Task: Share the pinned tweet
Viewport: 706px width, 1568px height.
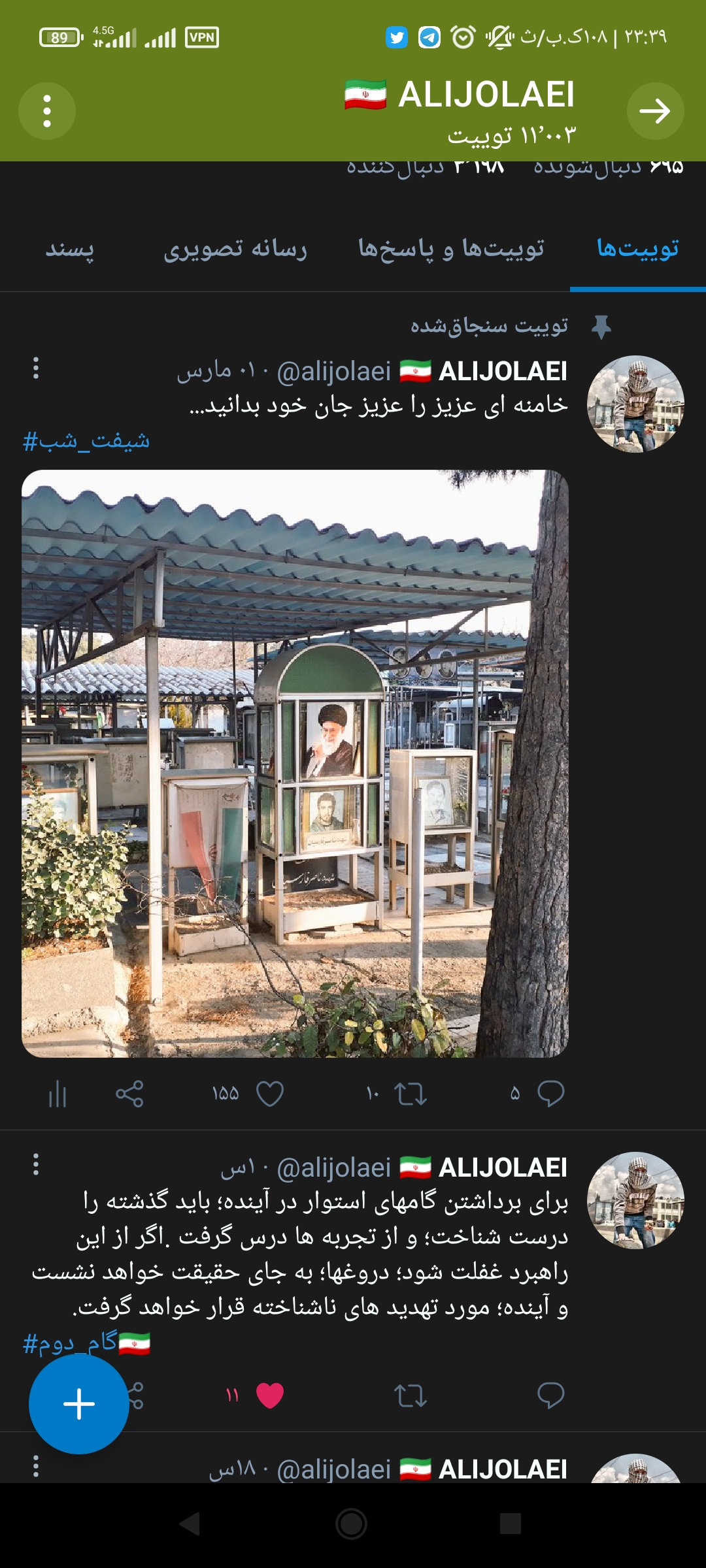Action: click(129, 1093)
